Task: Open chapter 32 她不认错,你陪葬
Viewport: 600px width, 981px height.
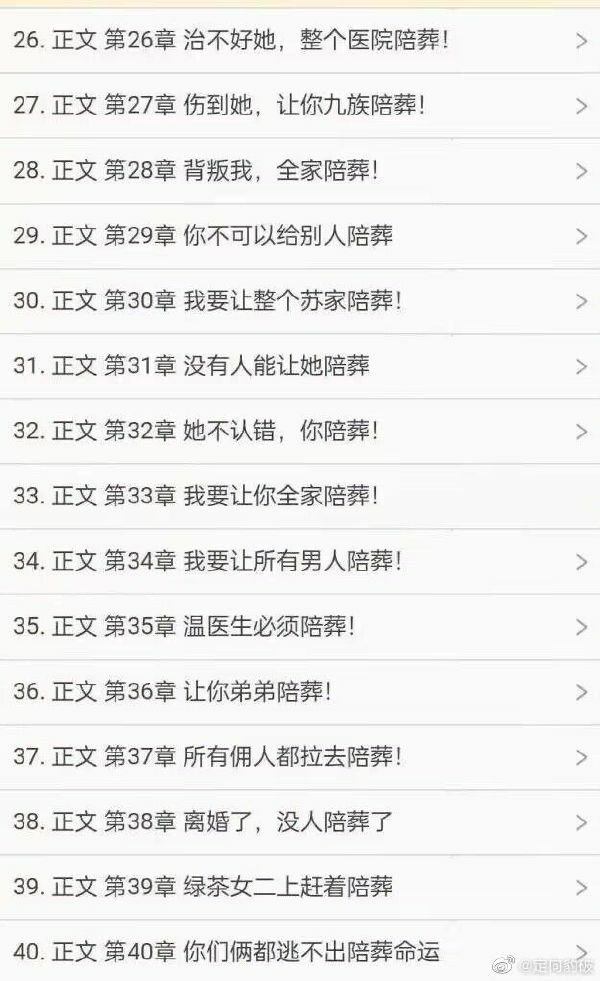Action: pyautogui.click(x=300, y=431)
